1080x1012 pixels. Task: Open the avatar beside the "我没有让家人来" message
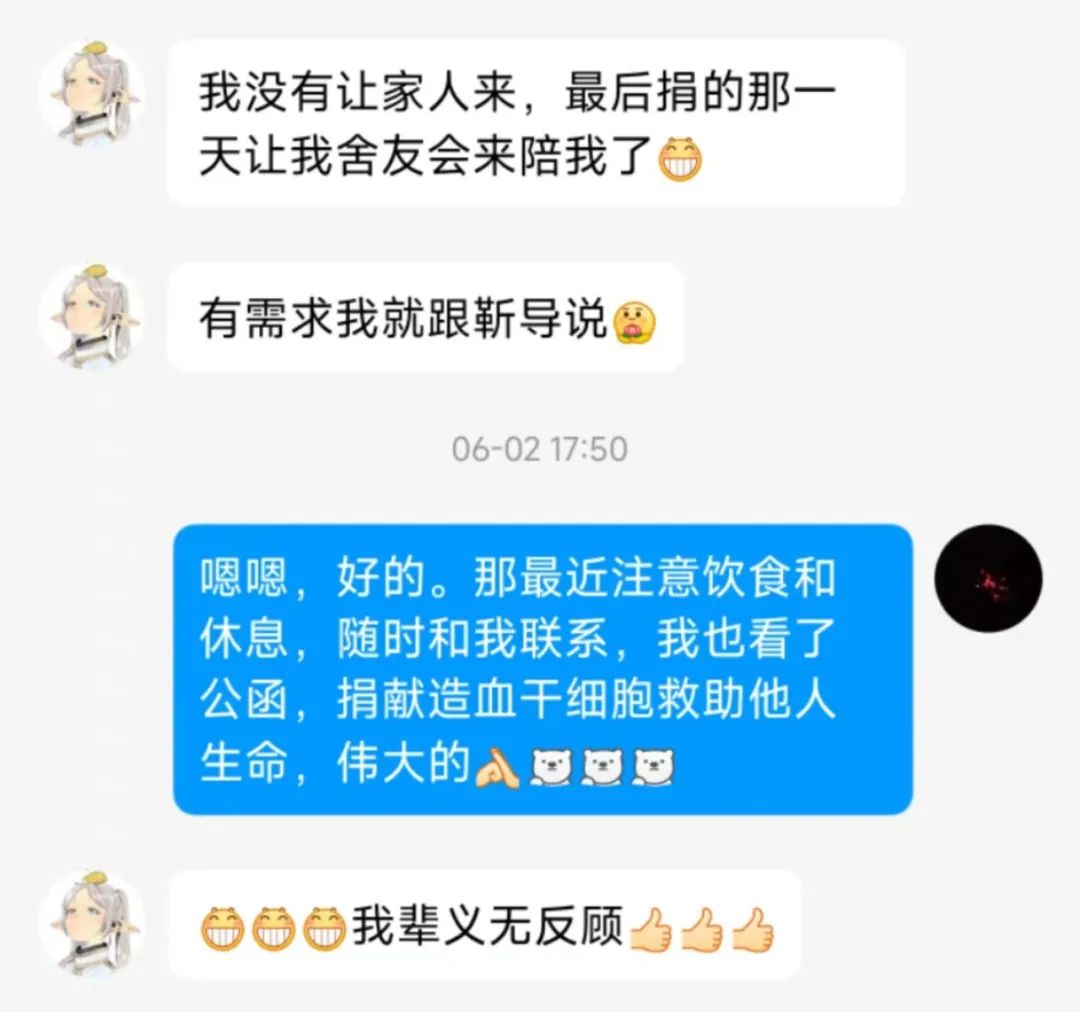(91, 94)
